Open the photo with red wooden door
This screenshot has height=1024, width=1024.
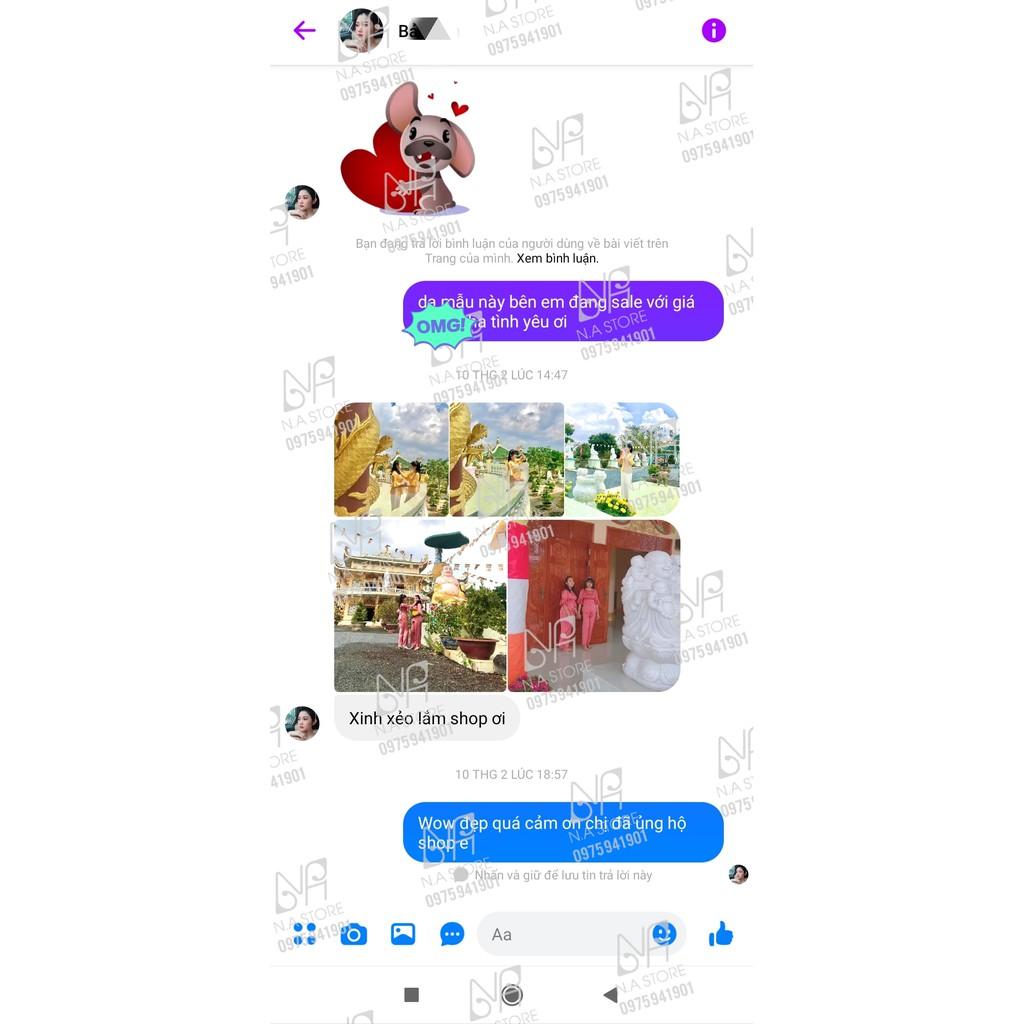(x=594, y=605)
